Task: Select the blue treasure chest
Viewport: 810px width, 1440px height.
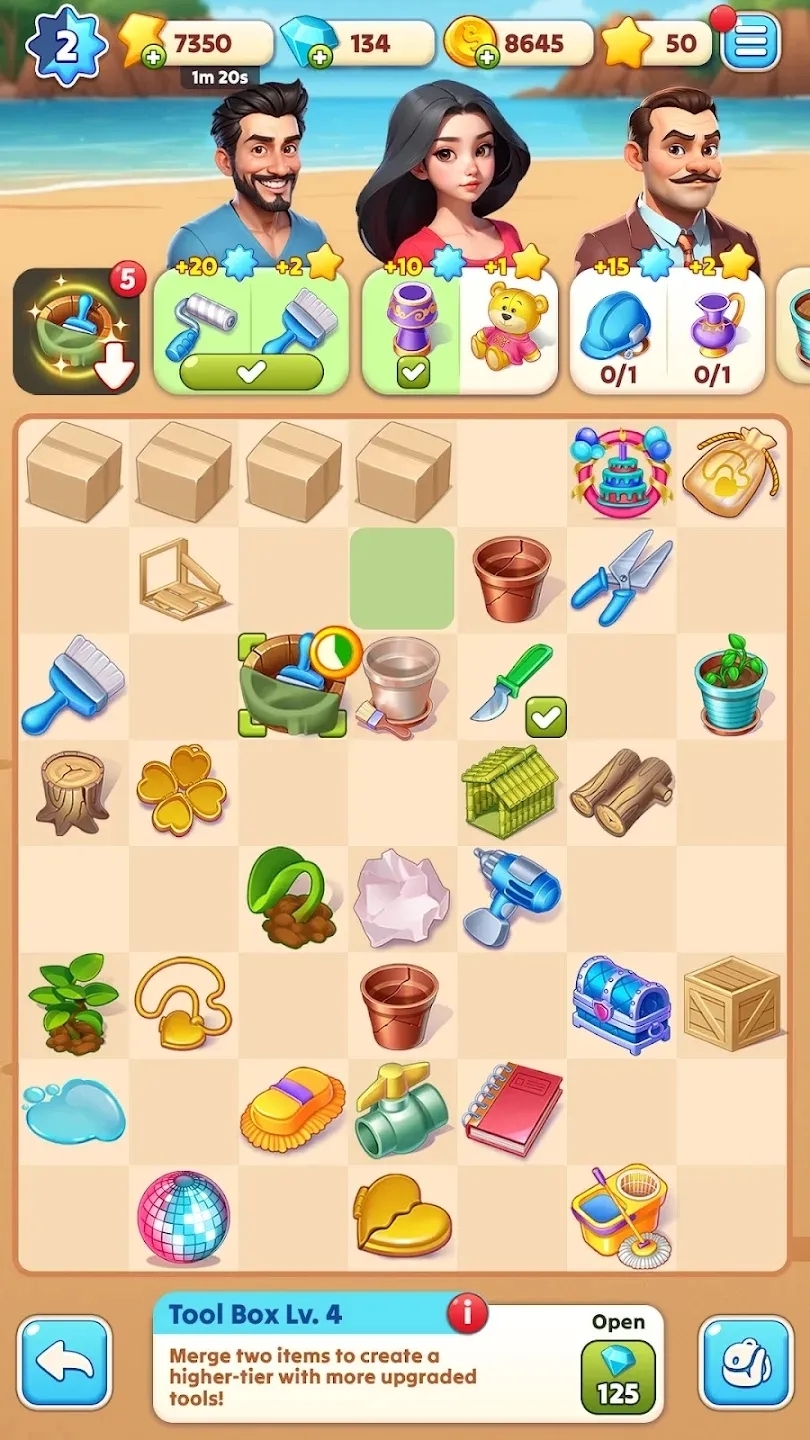Action: [x=621, y=1003]
